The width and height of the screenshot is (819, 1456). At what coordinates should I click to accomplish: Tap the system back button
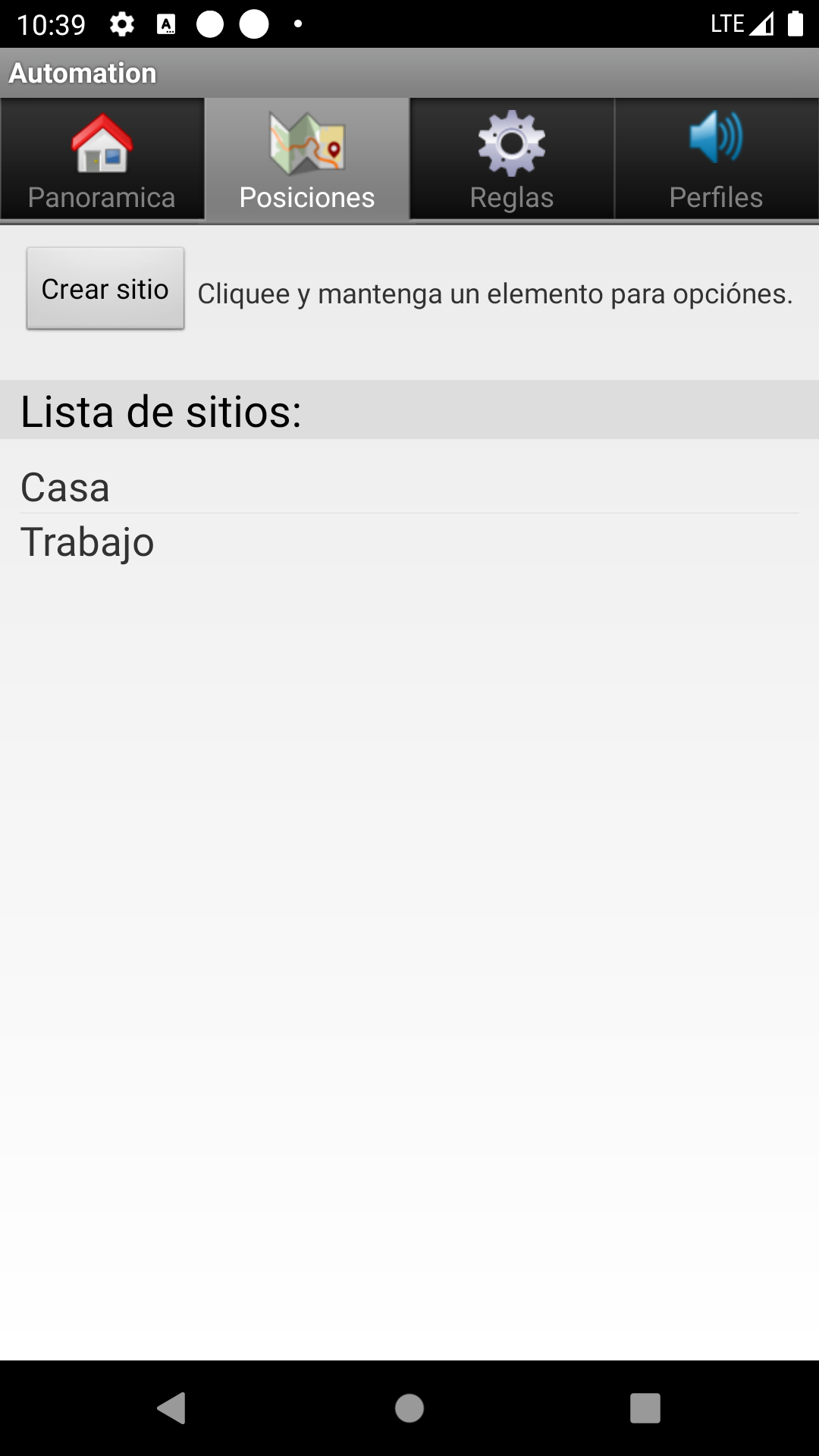tap(172, 1408)
